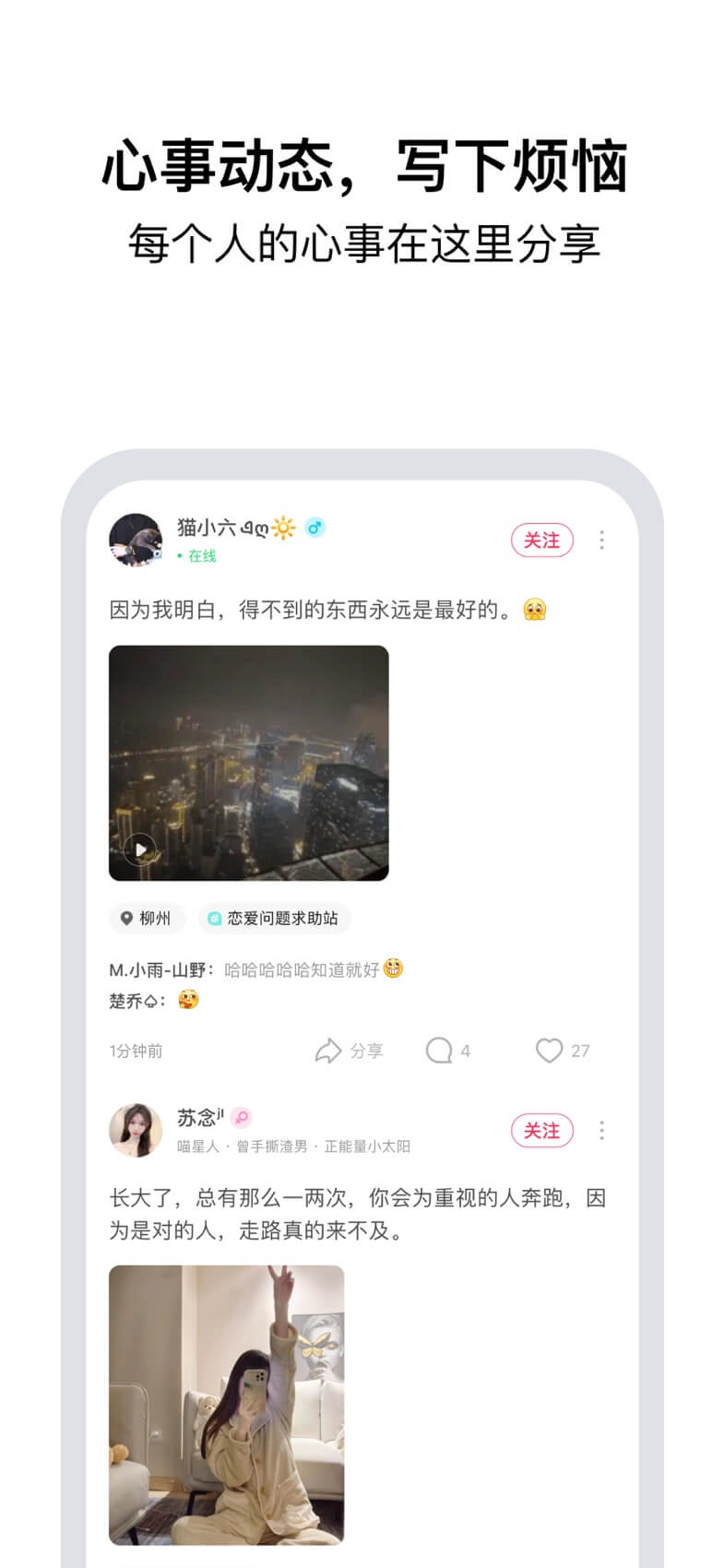Toggle the heart to like the post
This screenshot has height=1568, width=724.
pyautogui.click(x=550, y=1050)
